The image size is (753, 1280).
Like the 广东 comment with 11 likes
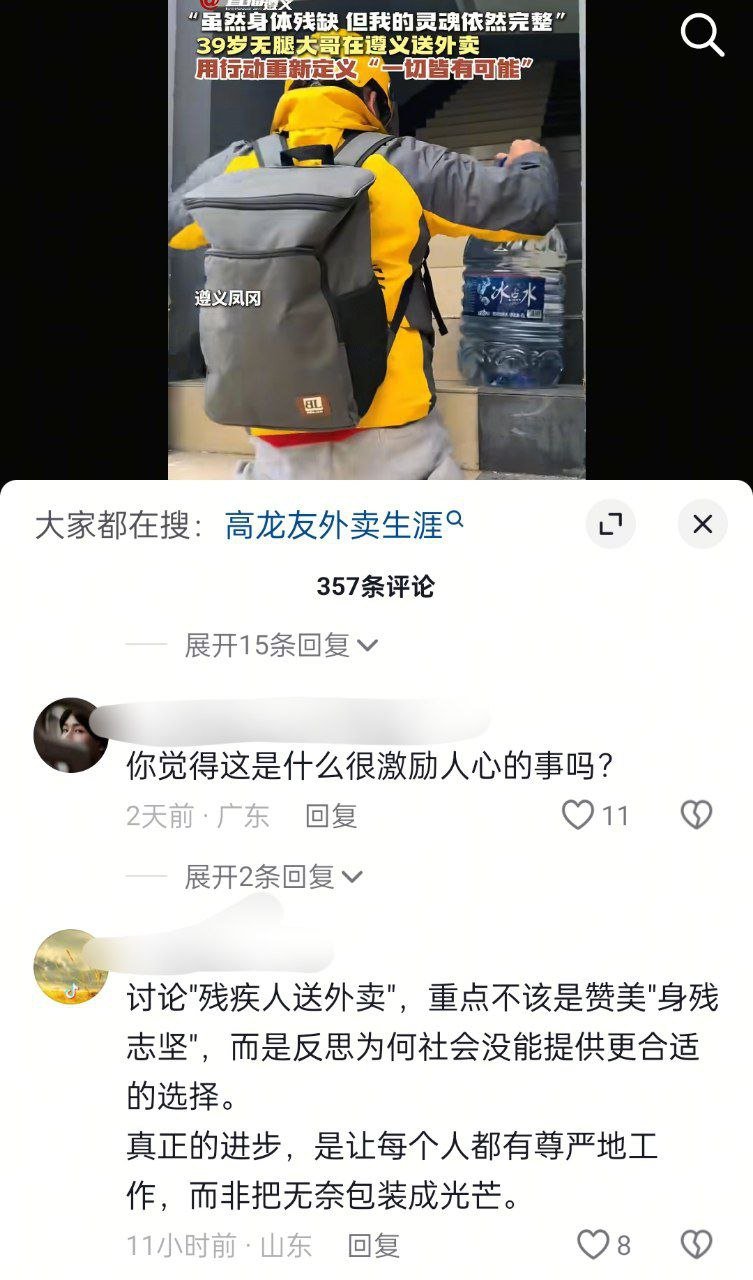click(x=578, y=815)
